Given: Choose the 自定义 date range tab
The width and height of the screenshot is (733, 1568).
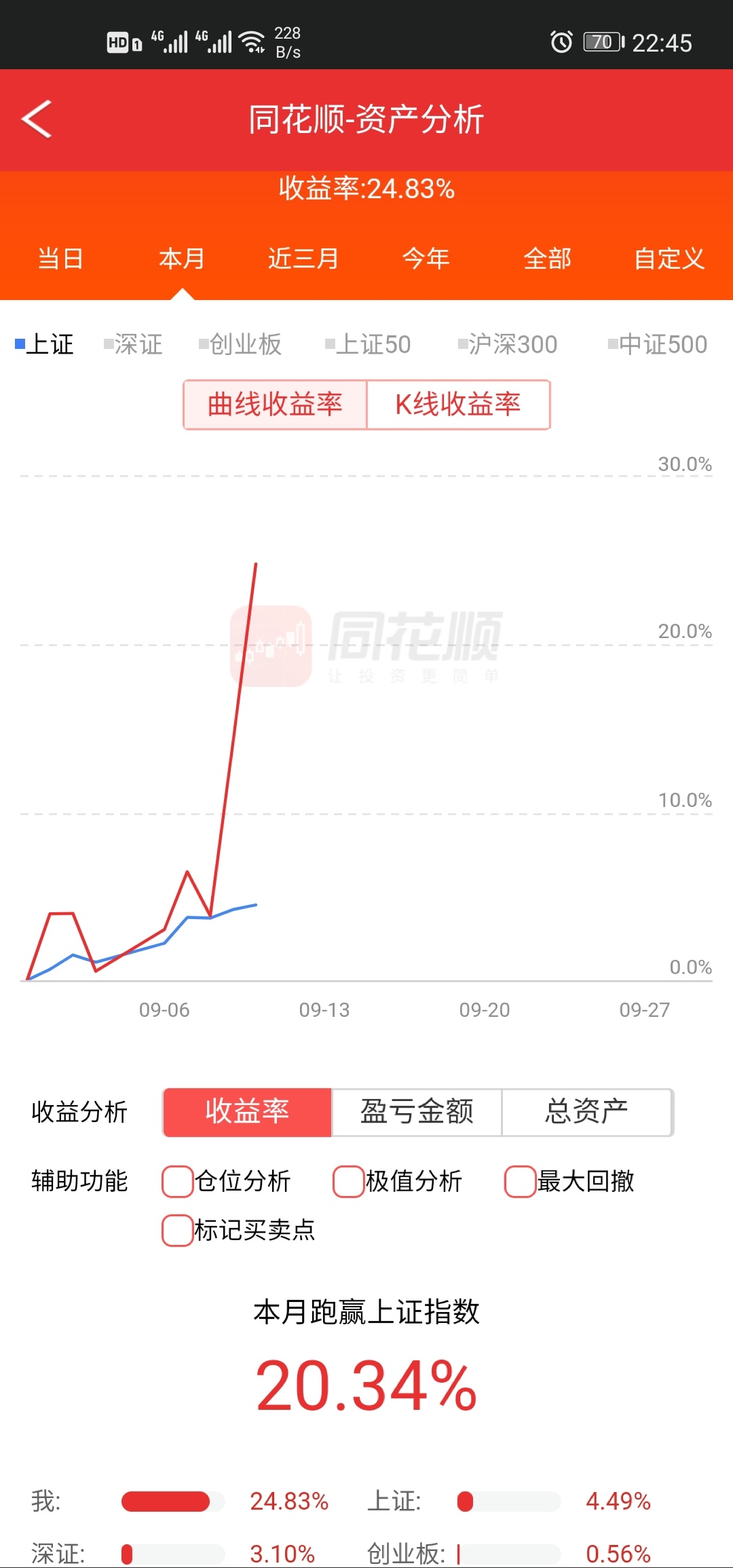Looking at the screenshot, I should (669, 259).
